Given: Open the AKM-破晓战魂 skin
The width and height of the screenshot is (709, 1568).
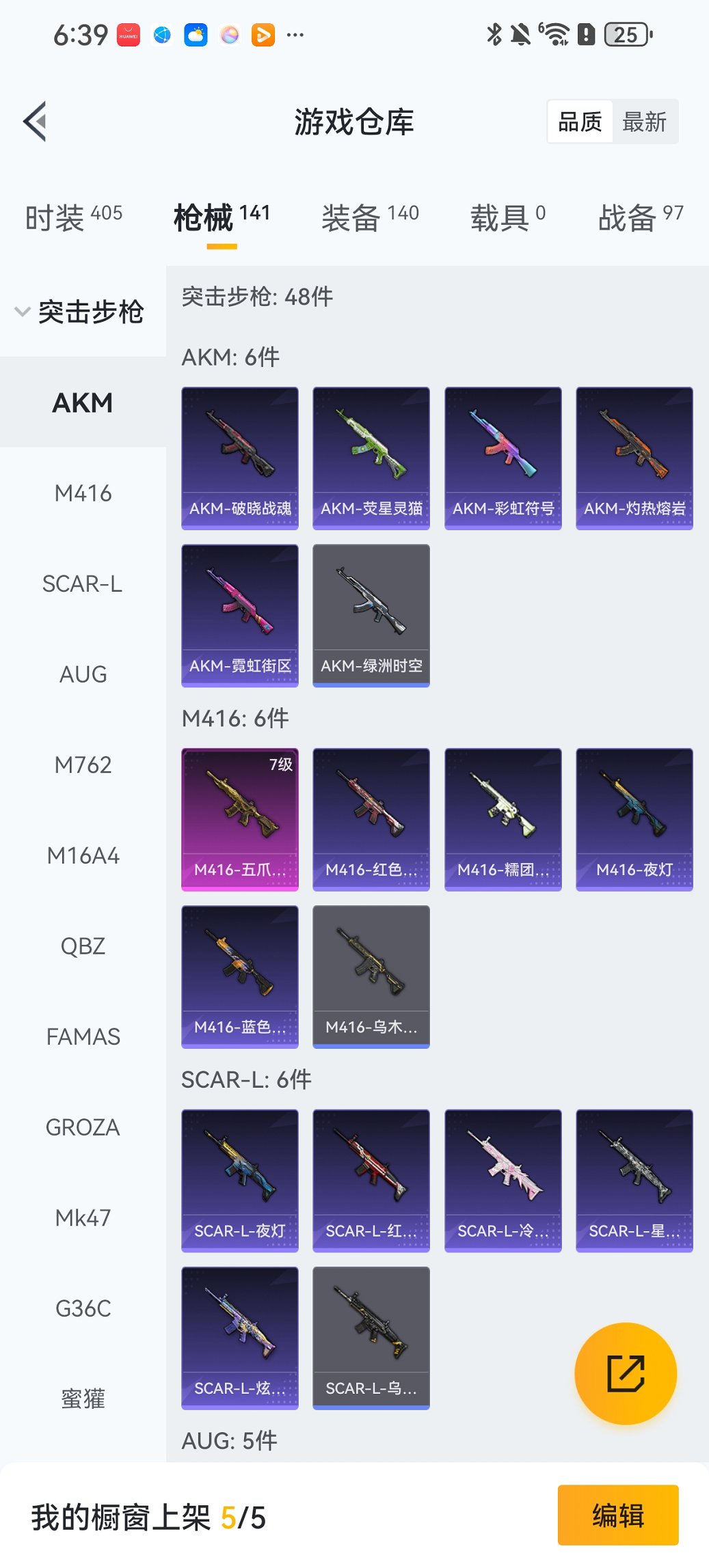Looking at the screenshot, I should click(x=240, y=458).
